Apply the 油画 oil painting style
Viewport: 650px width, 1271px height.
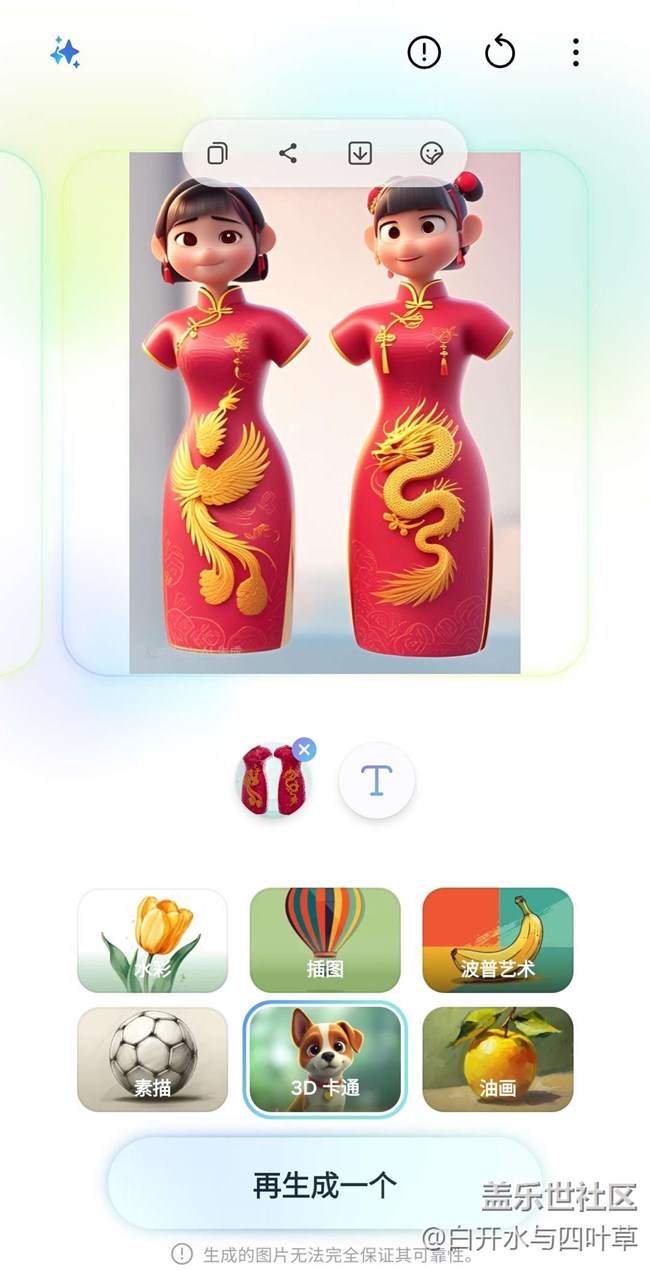coord(497,1059)
